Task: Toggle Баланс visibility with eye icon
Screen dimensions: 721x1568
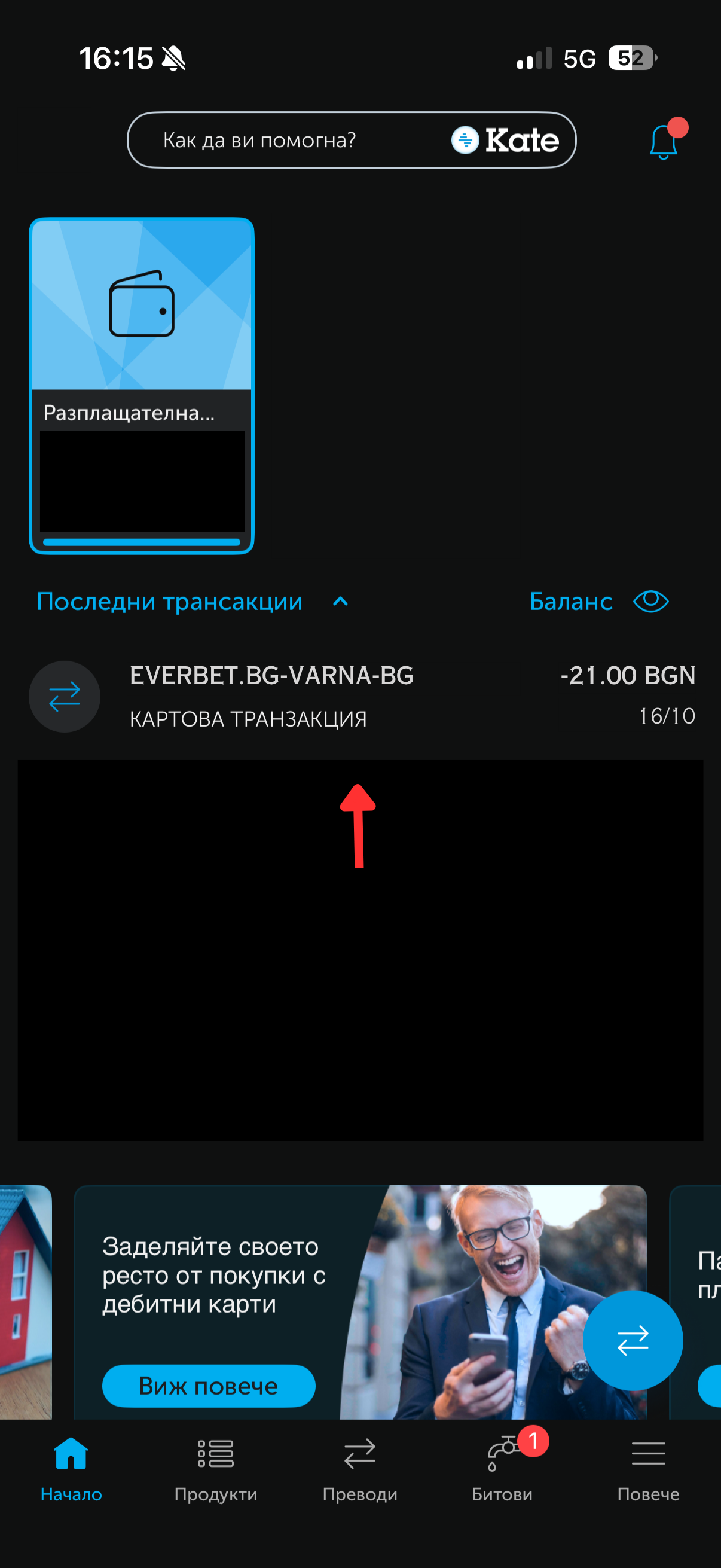Action: point(650,602)
